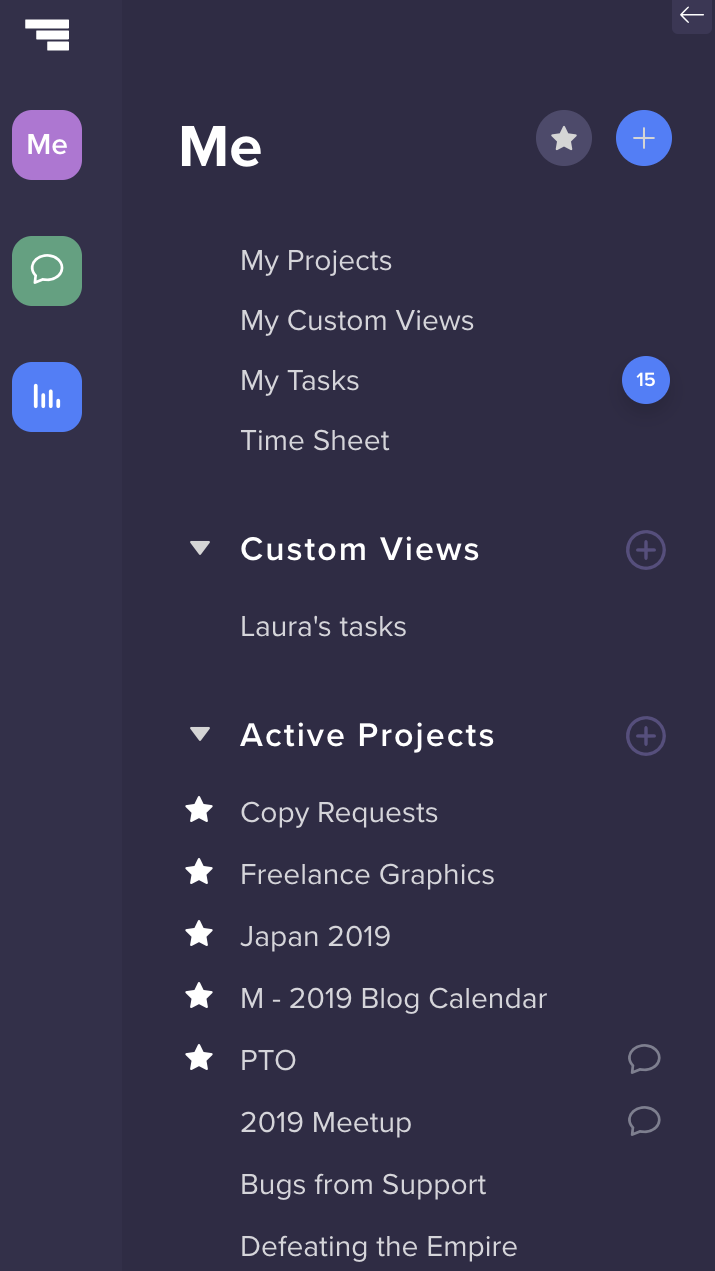715x1271 pixels.
Task: Open the Me workspace tab
Action: coord(47,145)
